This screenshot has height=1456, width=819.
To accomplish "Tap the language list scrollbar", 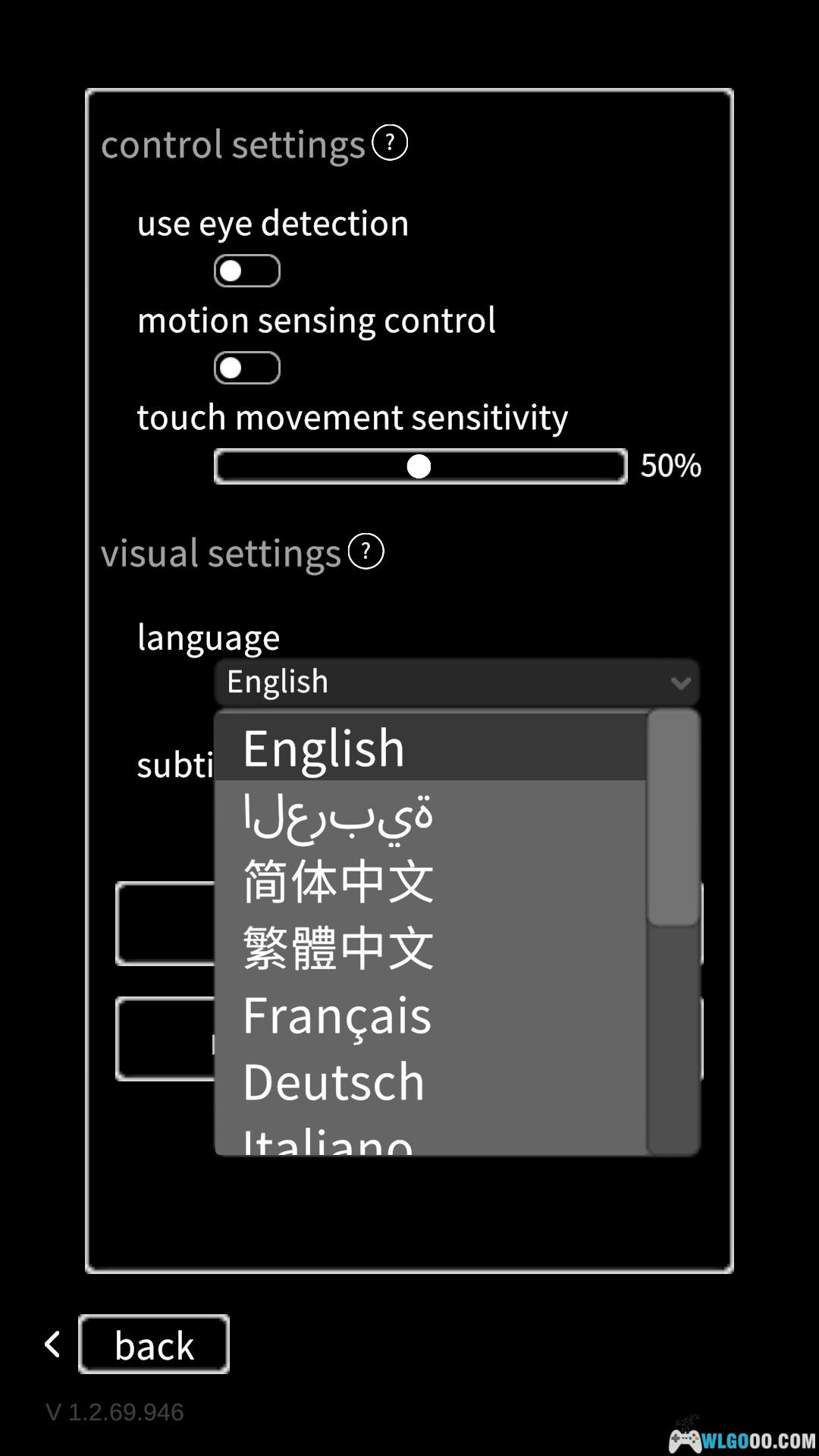I will click(x=673, y=819).
